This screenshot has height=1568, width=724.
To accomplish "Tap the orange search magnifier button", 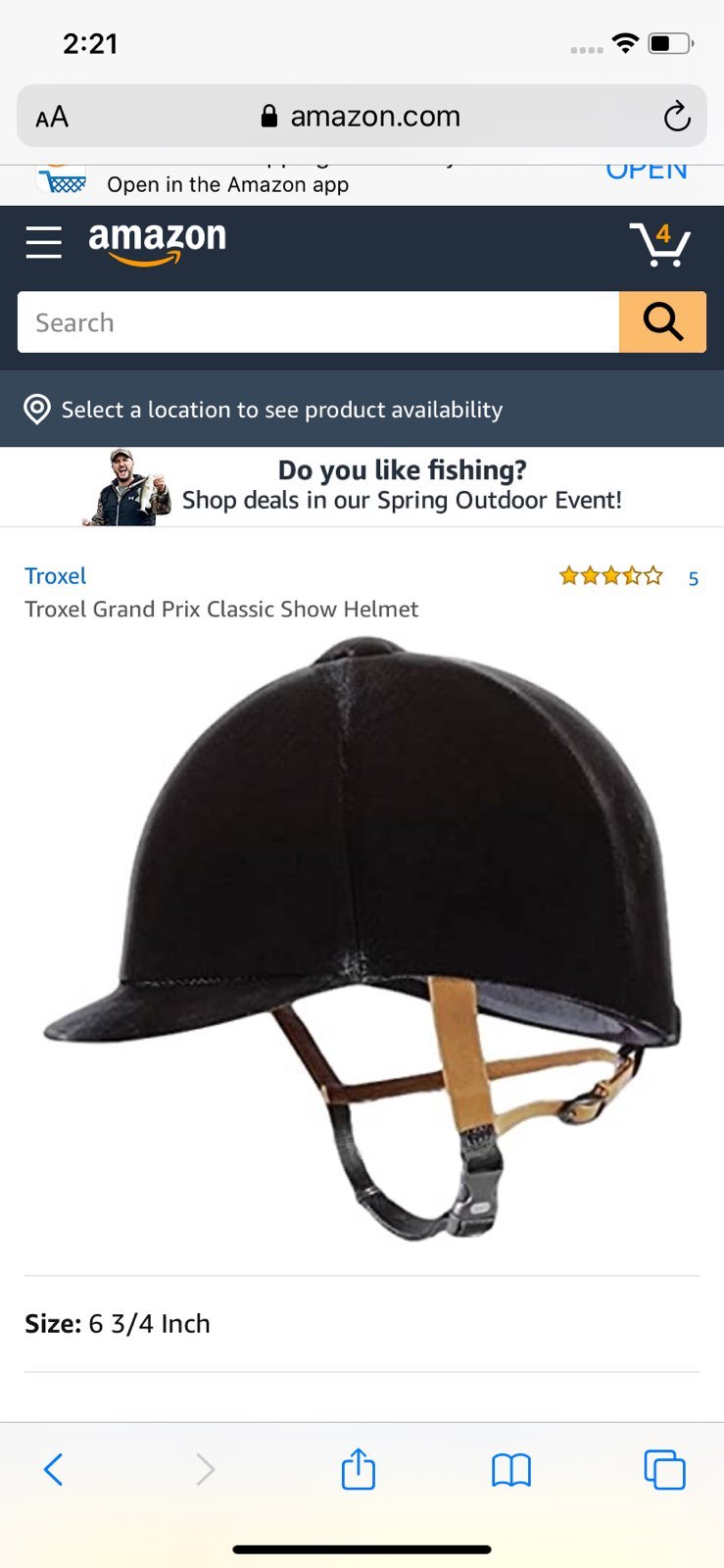I will 662,322.
